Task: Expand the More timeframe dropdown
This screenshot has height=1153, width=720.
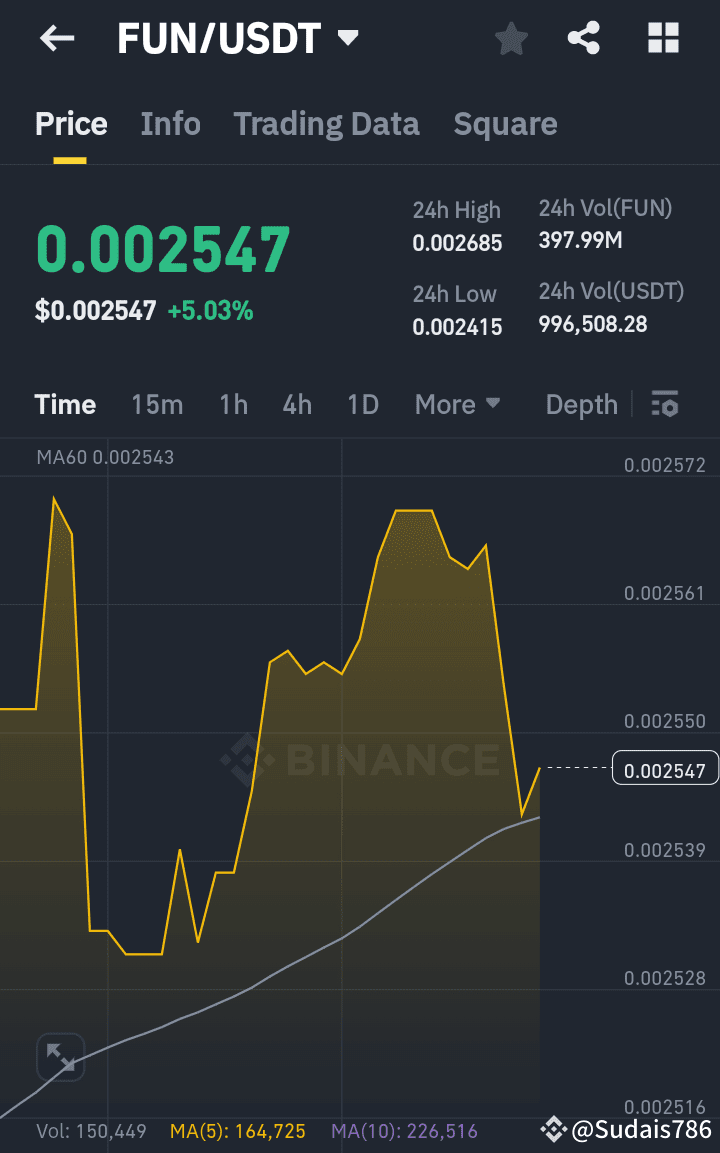Action: pos(457,404)
